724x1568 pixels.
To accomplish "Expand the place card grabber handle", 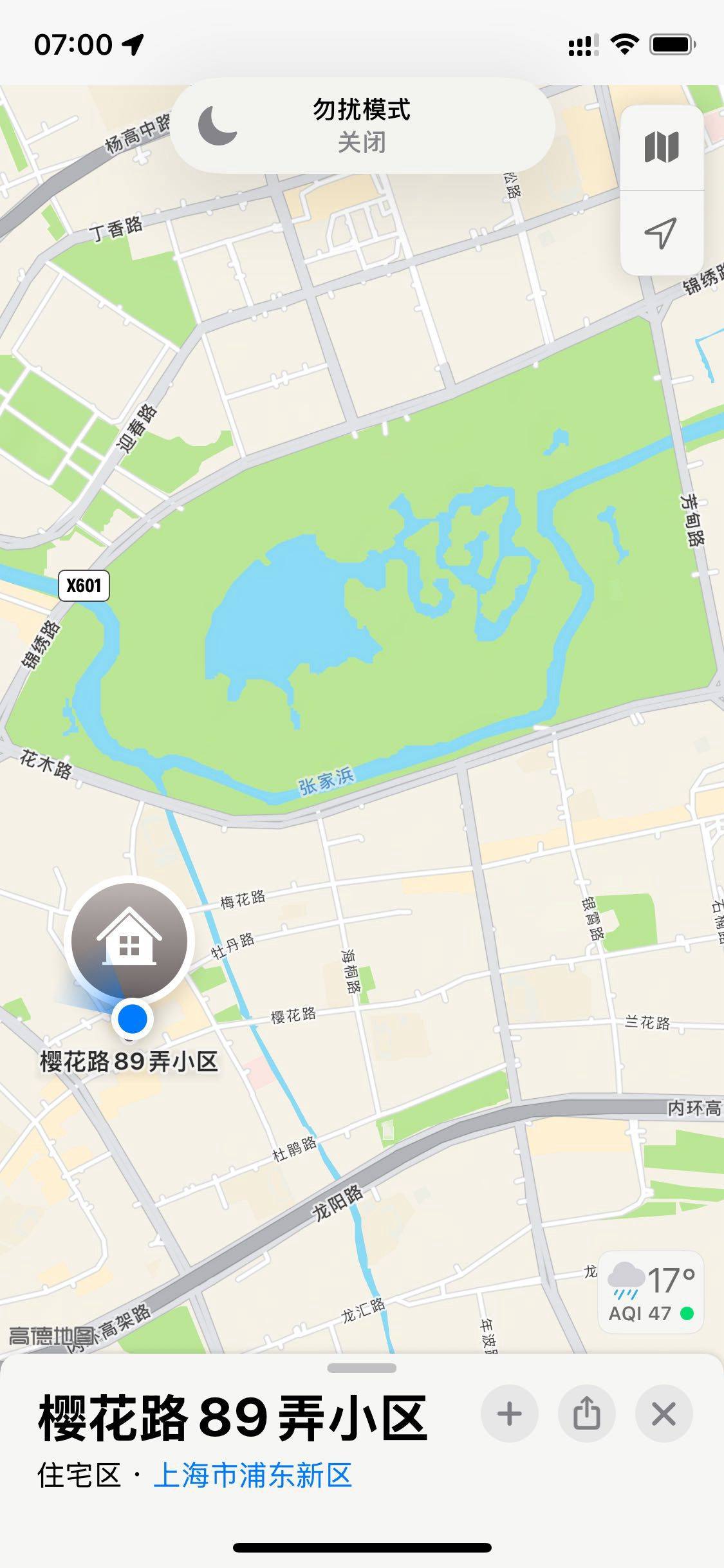I will (x=362, y=1368).
